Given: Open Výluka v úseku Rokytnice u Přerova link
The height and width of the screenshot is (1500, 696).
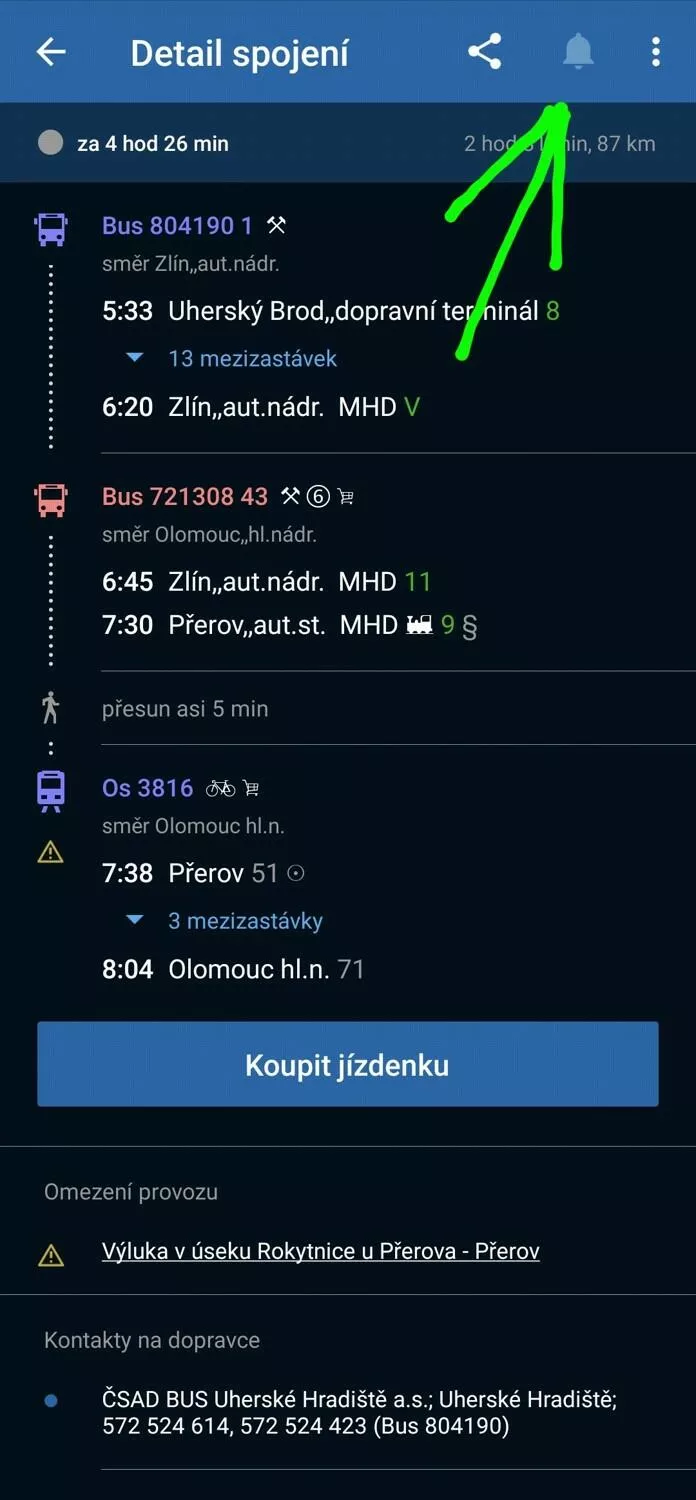Looking at the screenshot, I should [320, 1251].
